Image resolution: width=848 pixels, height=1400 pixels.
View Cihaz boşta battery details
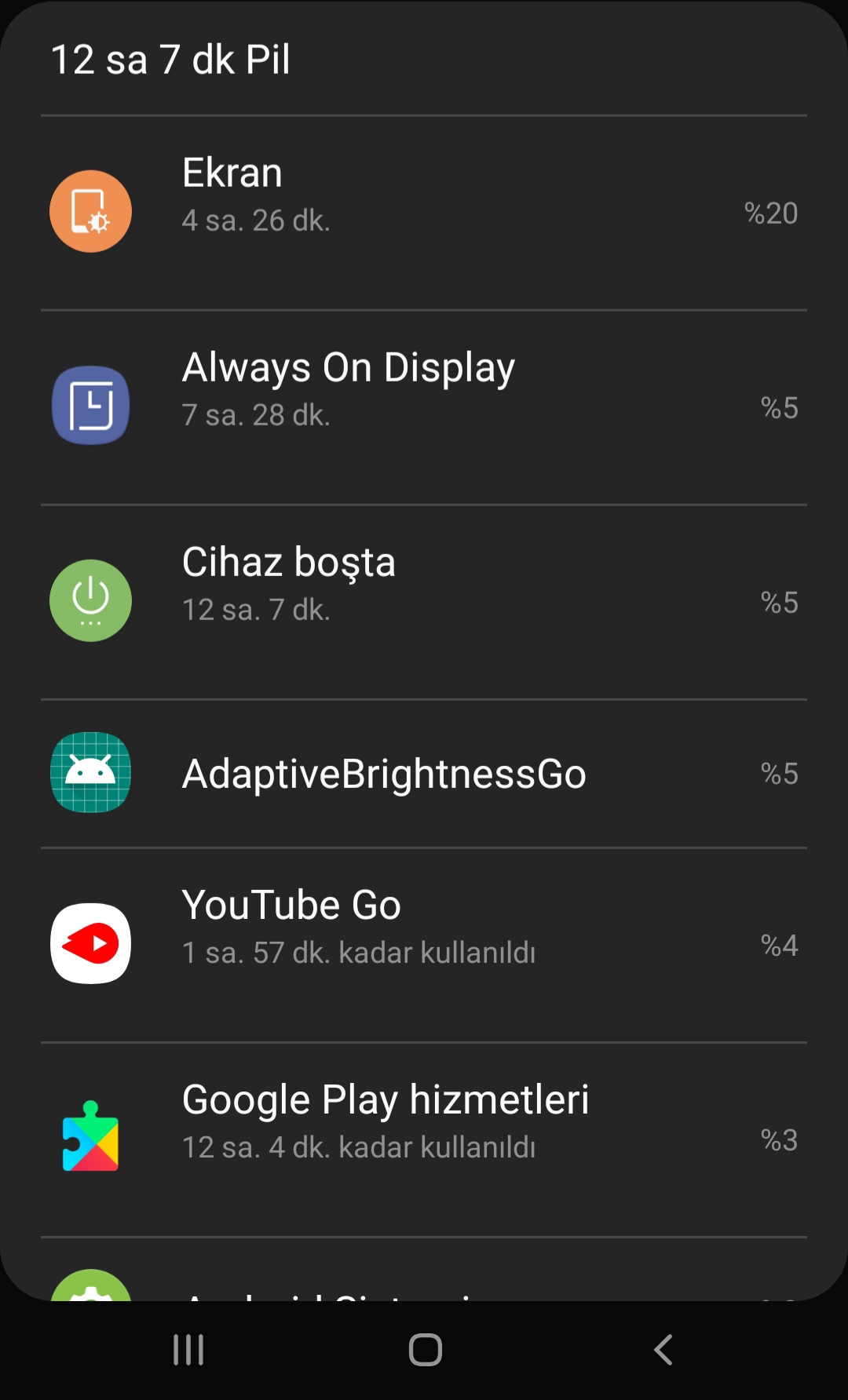[424, 602]
